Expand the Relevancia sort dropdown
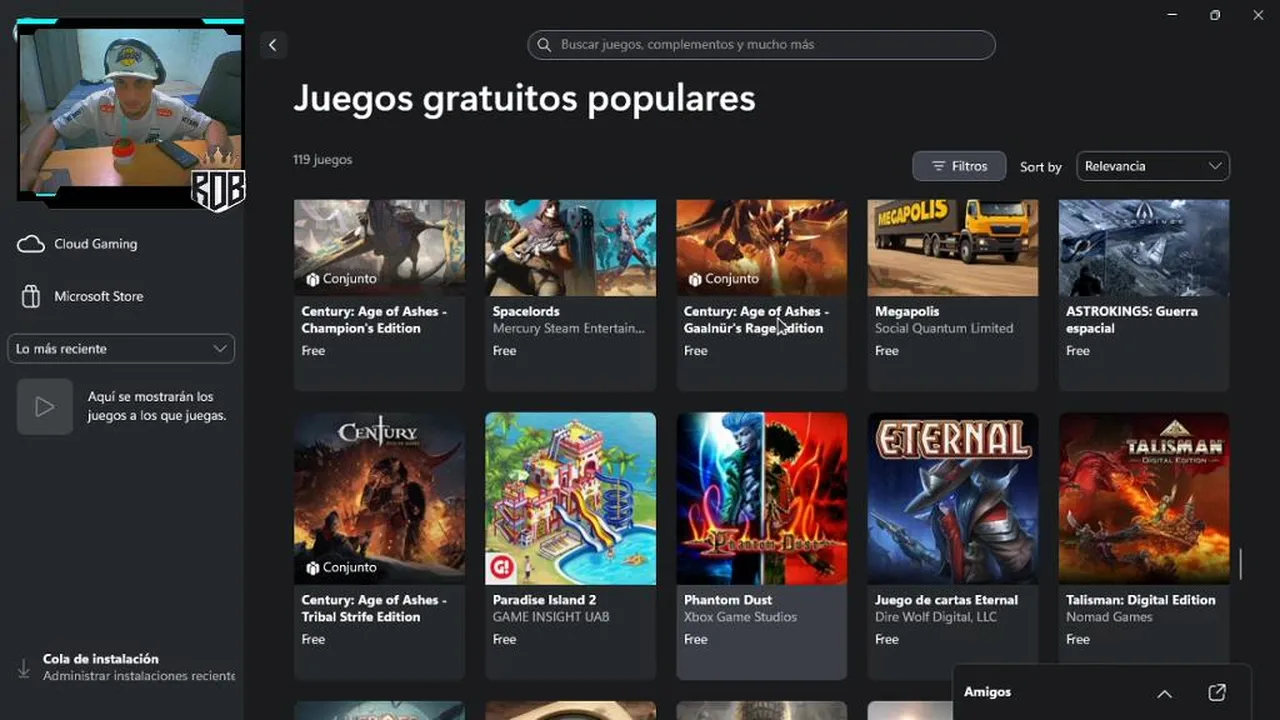1280x720 pixels. point(1152,166)
